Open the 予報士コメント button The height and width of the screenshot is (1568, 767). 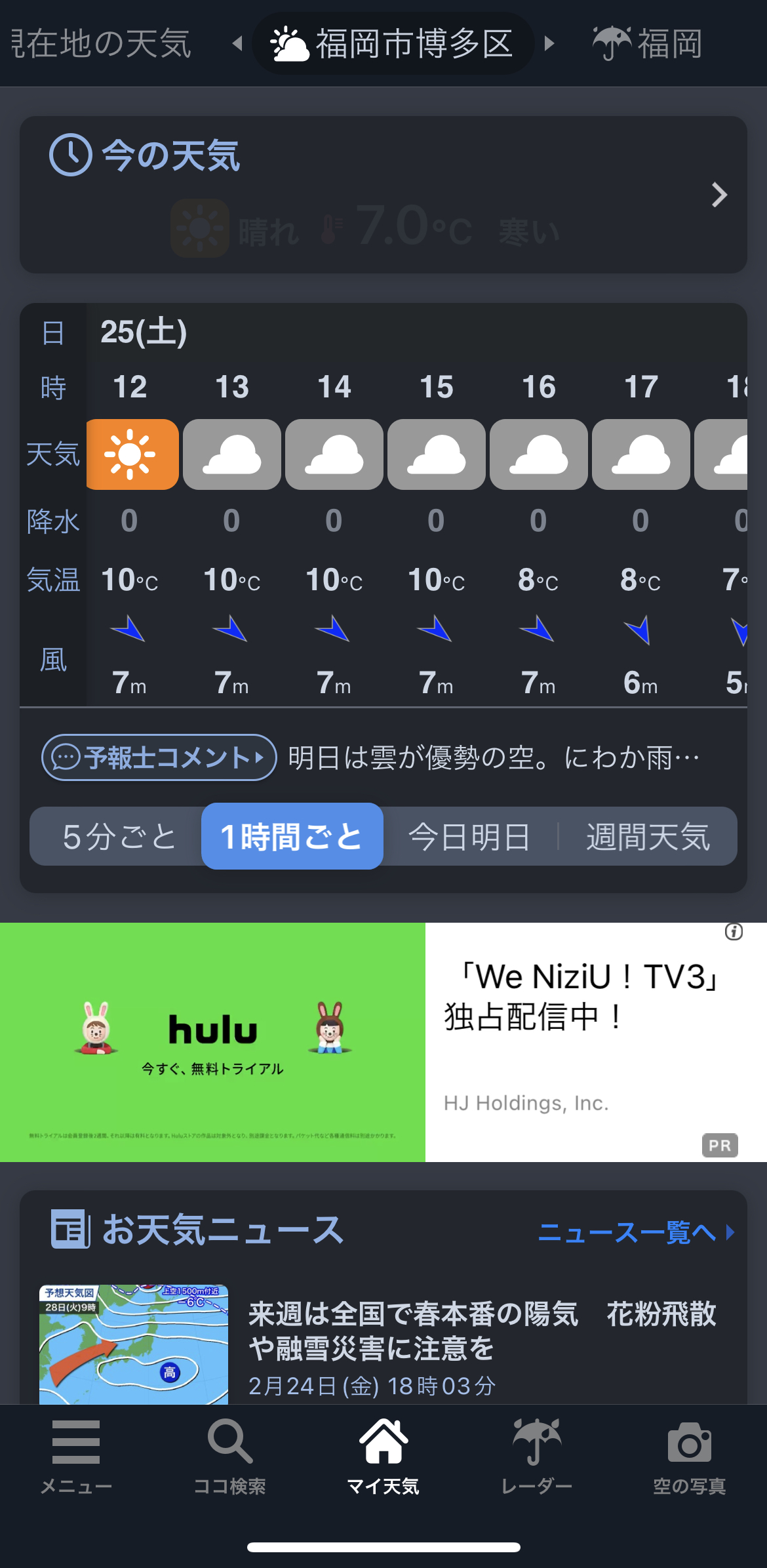coord(159,757)
